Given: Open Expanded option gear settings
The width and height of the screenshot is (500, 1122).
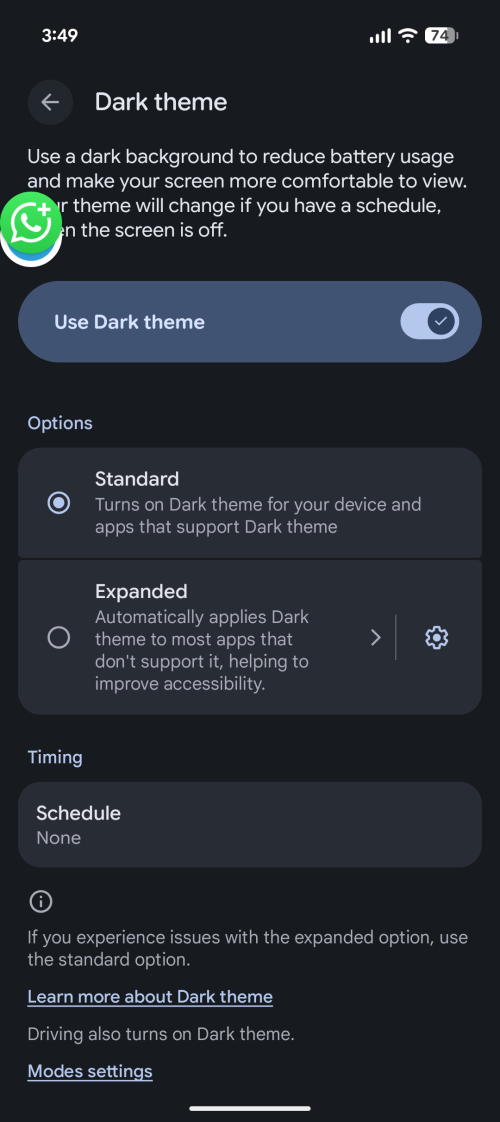Looking at the screenshot, I should click(436, 637).
